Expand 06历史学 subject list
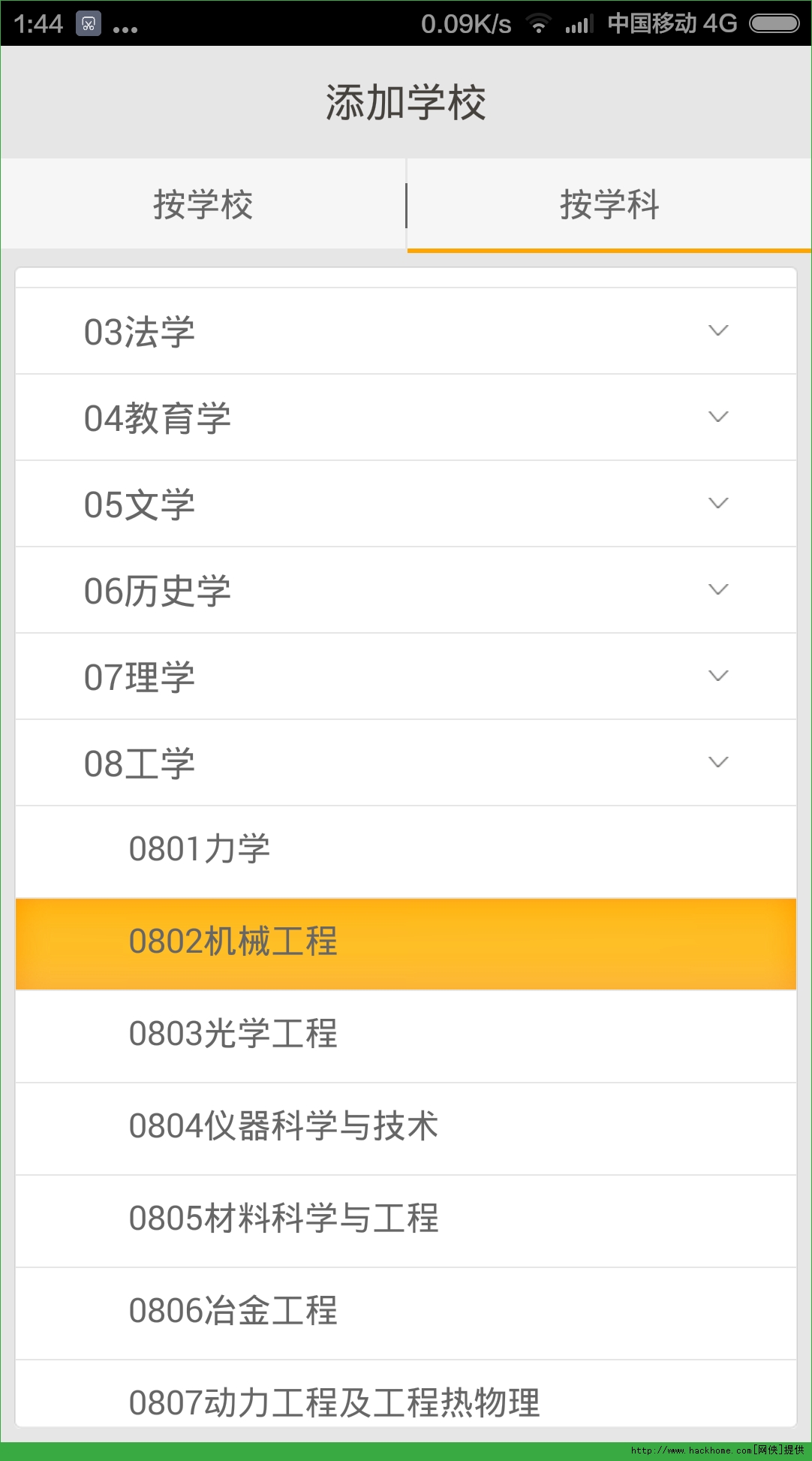The width and height of the screenshot is (812, 1461). point(405,590)
